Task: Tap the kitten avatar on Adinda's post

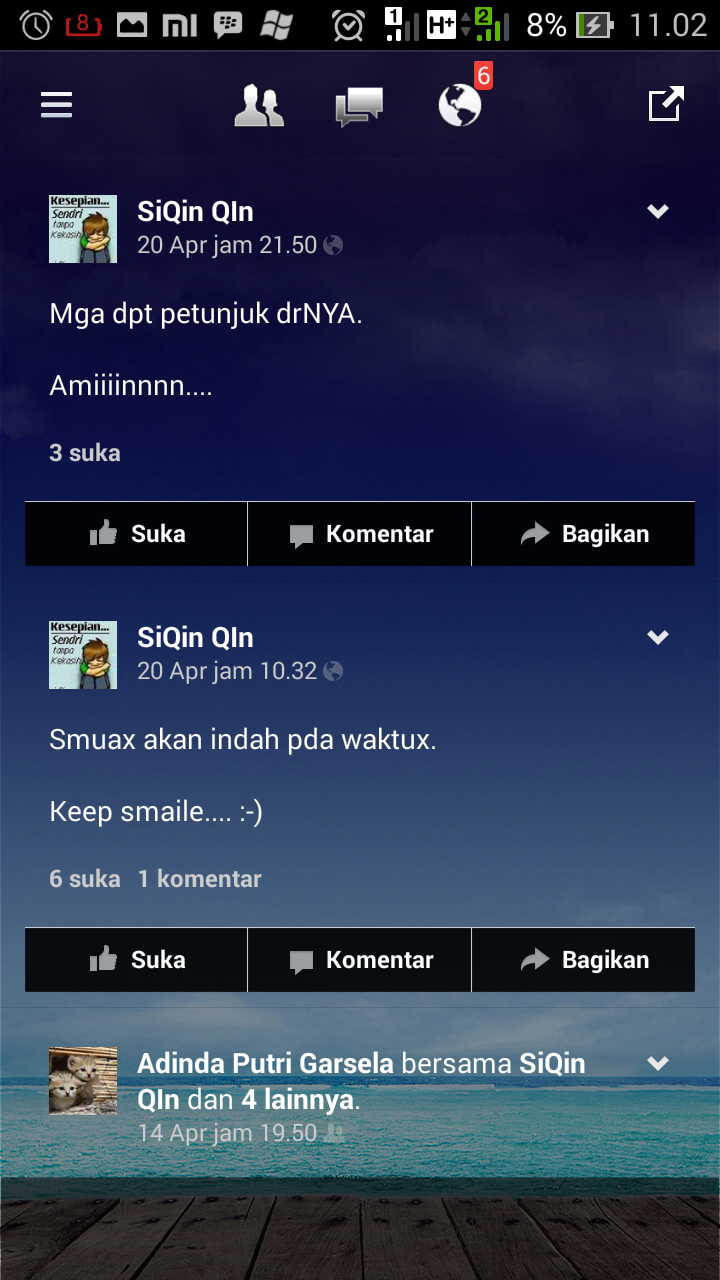Action: coord(83,1081)
